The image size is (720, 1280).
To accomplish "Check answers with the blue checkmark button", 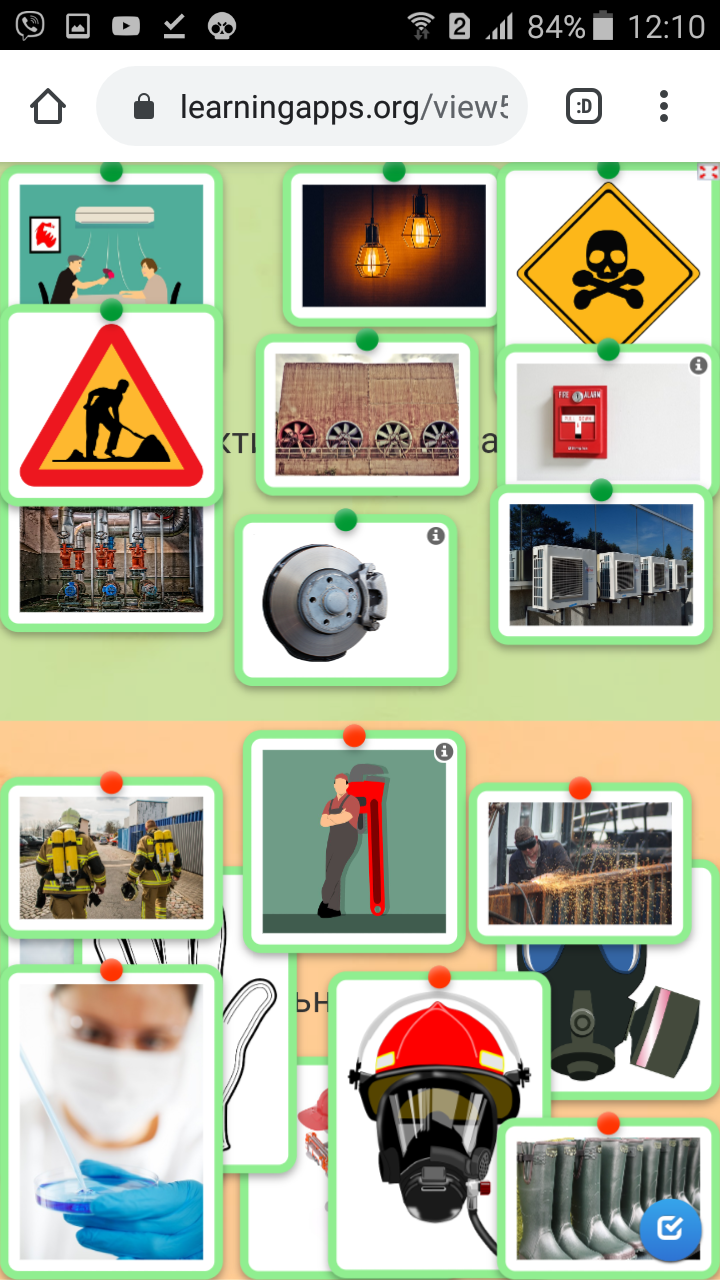I will pyautogui.click(x=670, y=1228).
